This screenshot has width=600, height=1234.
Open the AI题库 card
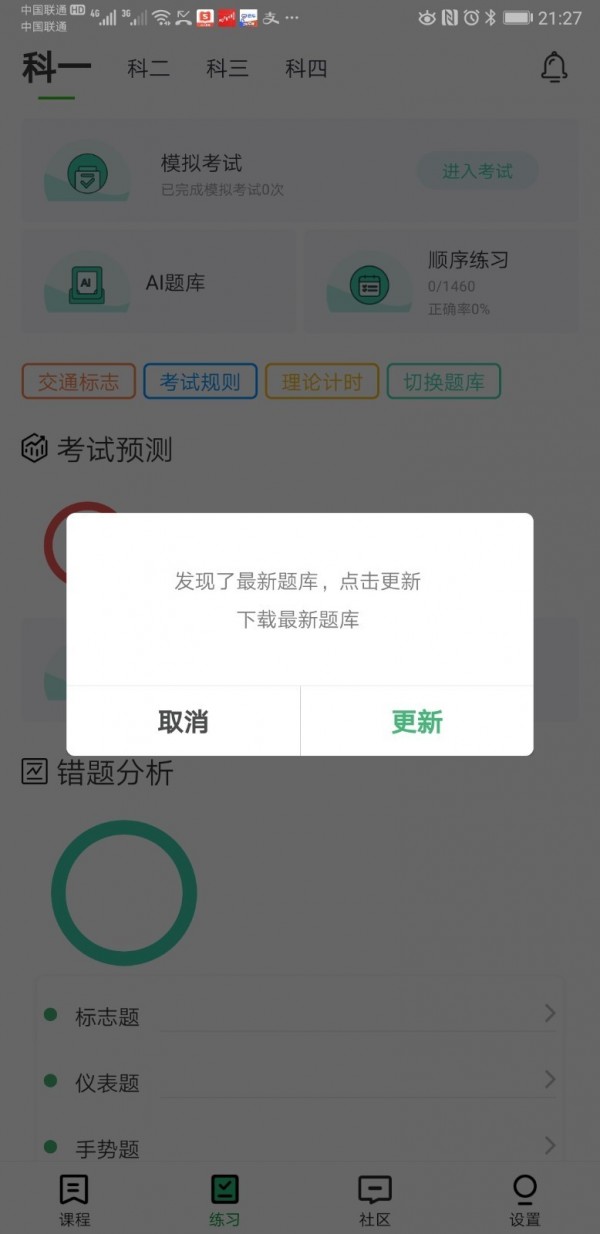click(x=160, y=283)
